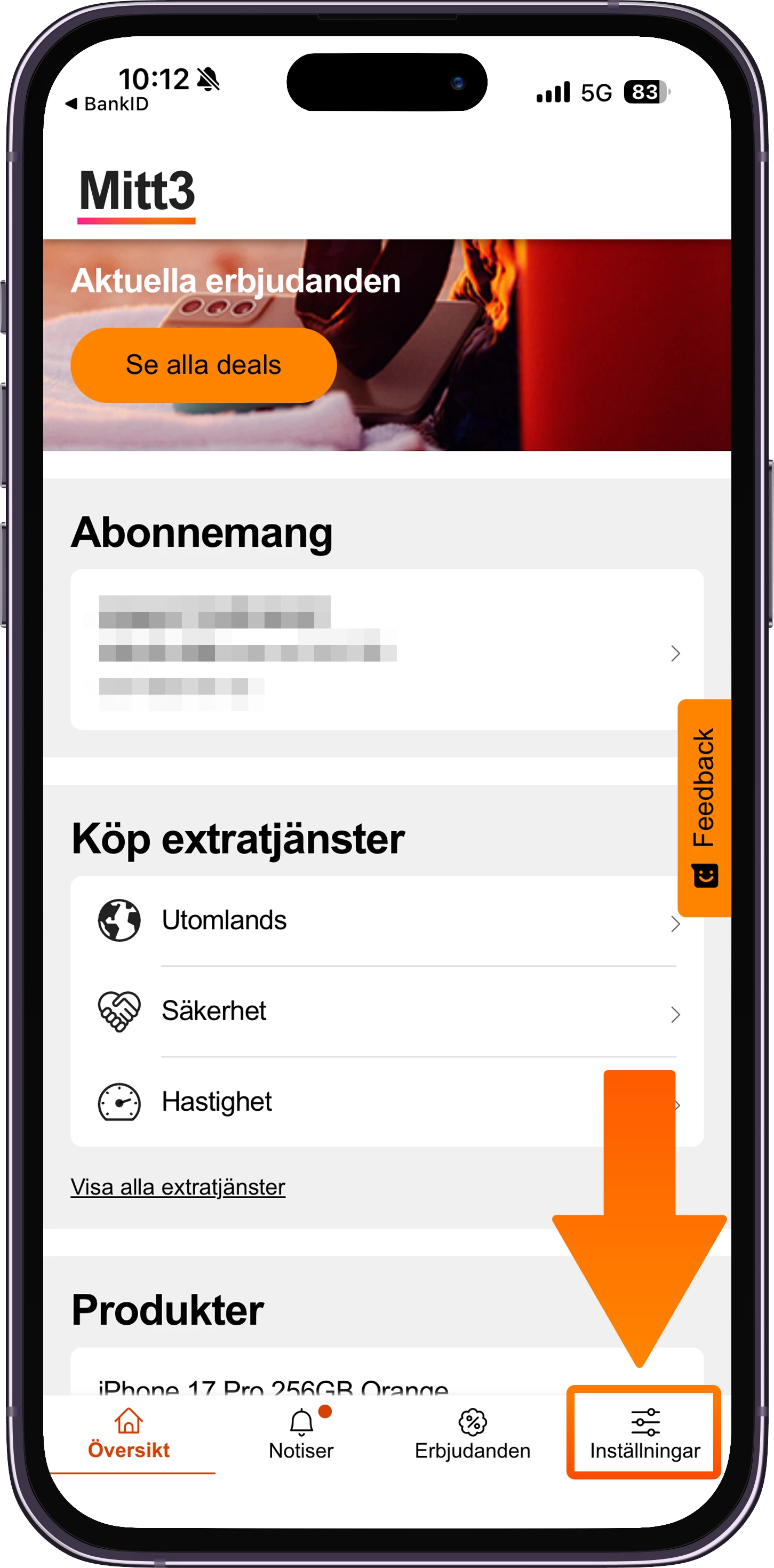Open the blurred subscription card under Abonnemang
Screen dimensions: 774x1568
[x=386, y=649]
